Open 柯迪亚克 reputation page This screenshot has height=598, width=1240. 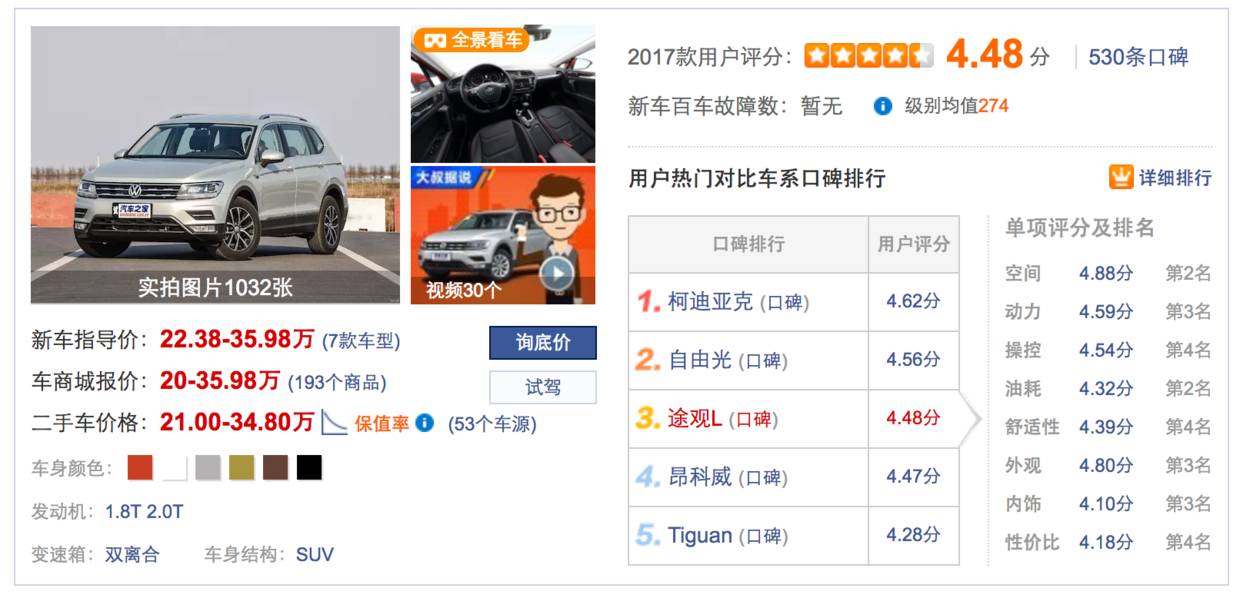click(710, 302)
